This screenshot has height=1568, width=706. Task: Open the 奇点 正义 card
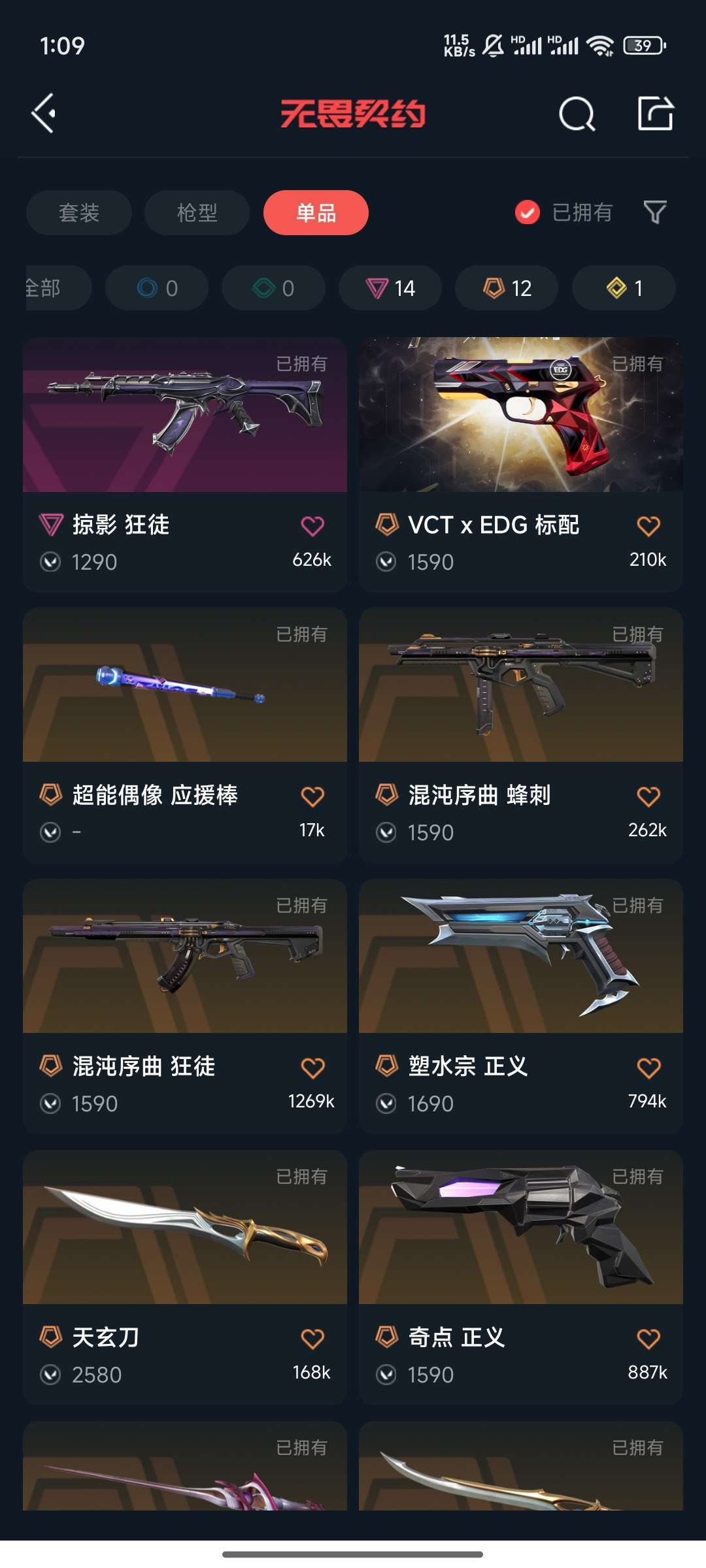click(x=521, y=1278)
